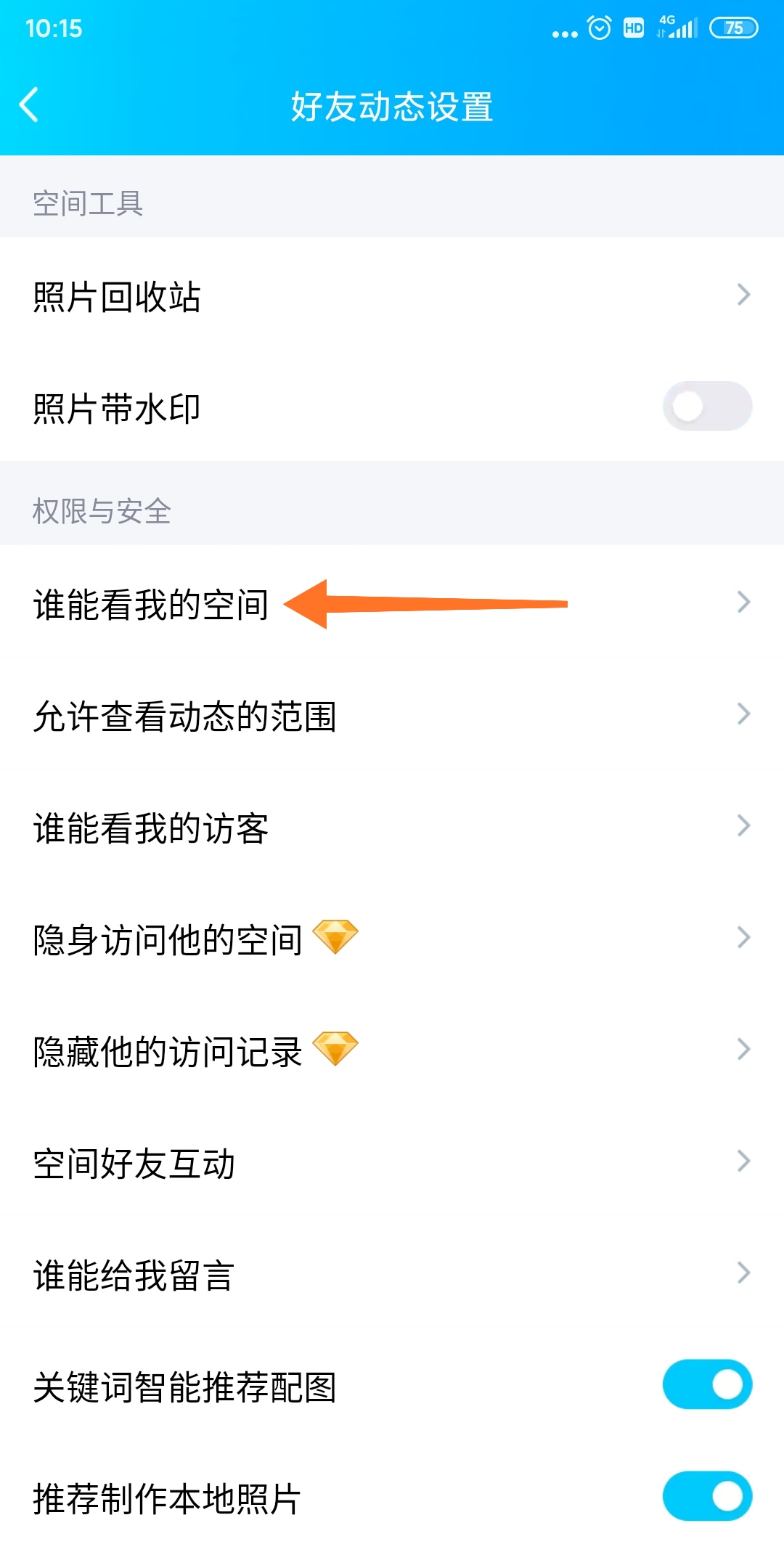
Task: Disable the 关键词智能推荐配图 toggle
Action: pos(708,1383)
